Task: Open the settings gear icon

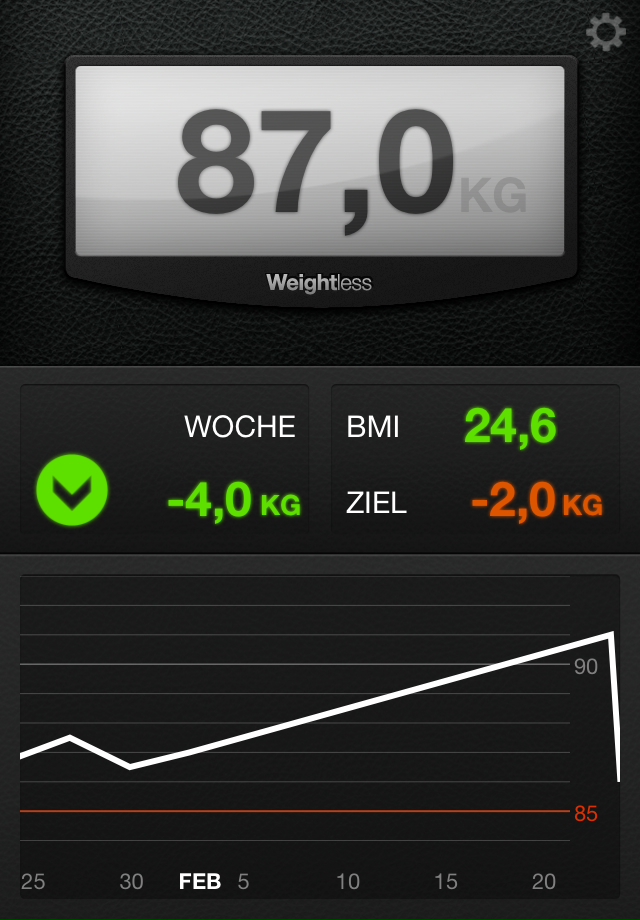Action: click(x=605, y=34)
